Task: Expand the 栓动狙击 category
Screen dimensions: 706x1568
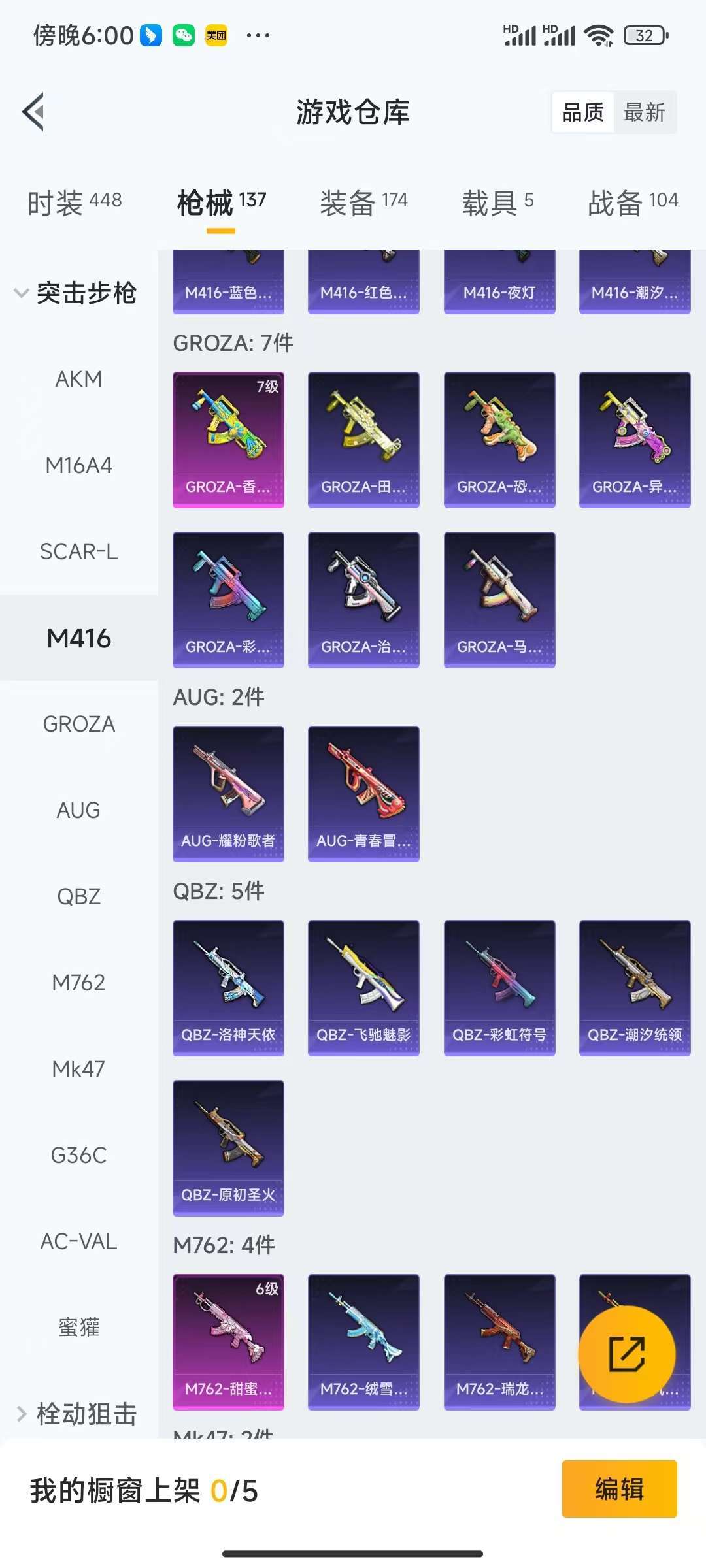Action: click(77, 1414)
